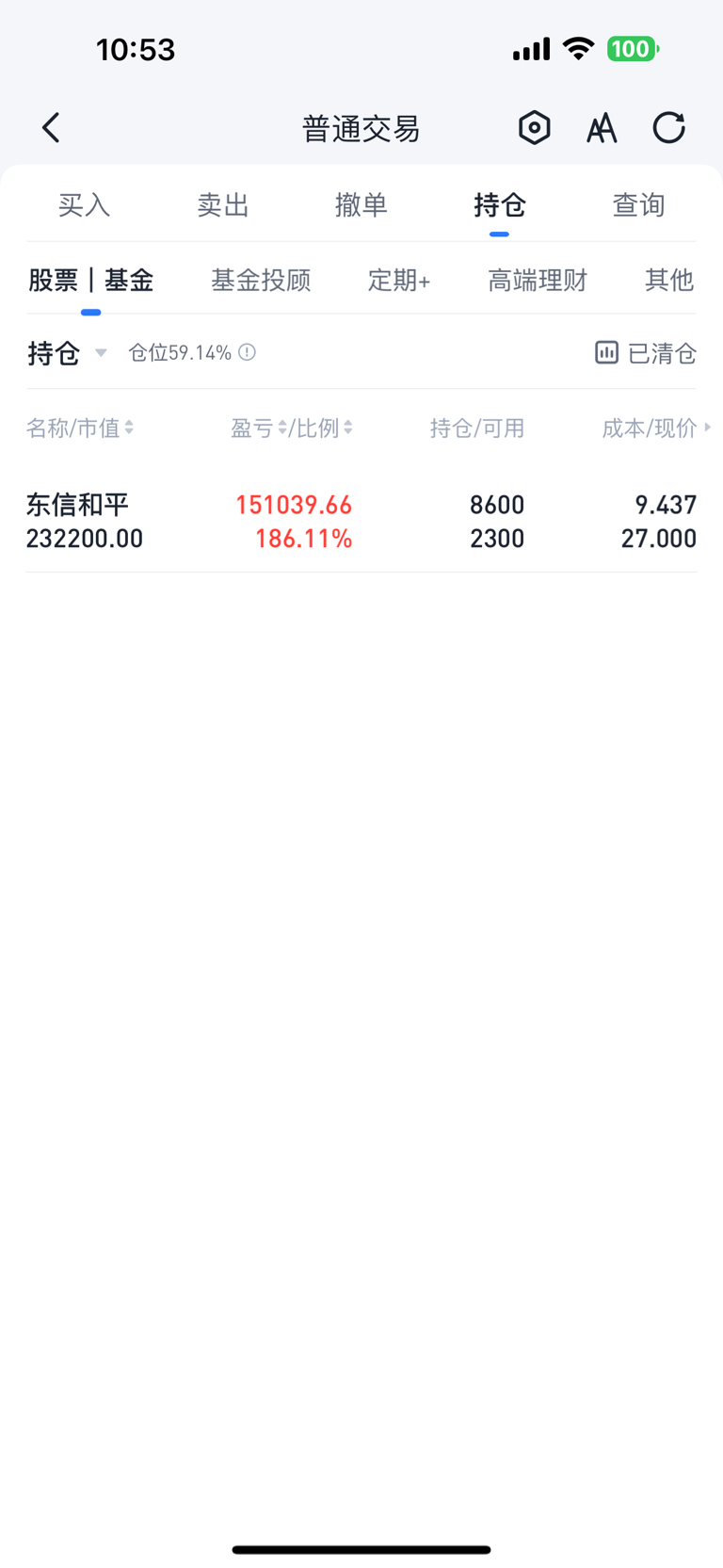View 已清仓 cleared positions
Viewport: 723px width, 1568px height.
[646, 353]
